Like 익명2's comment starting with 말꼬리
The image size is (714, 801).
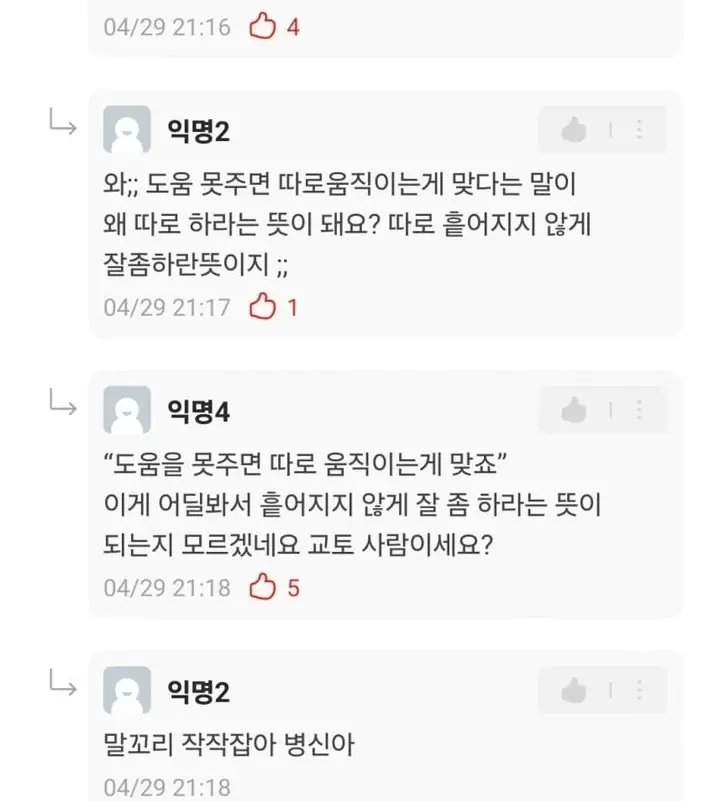pos(573,691)
